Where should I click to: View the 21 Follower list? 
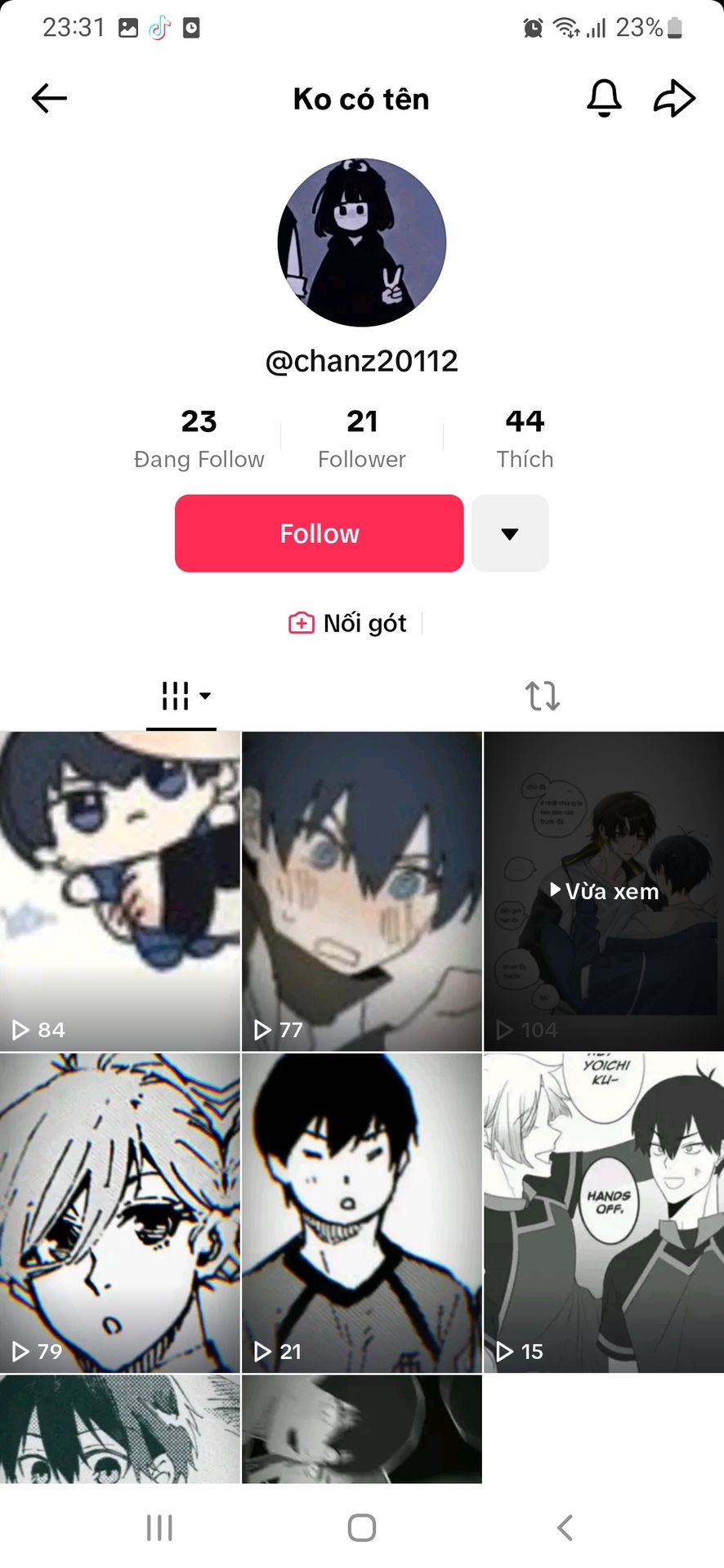pyautogui.click(x=362, y=439)
